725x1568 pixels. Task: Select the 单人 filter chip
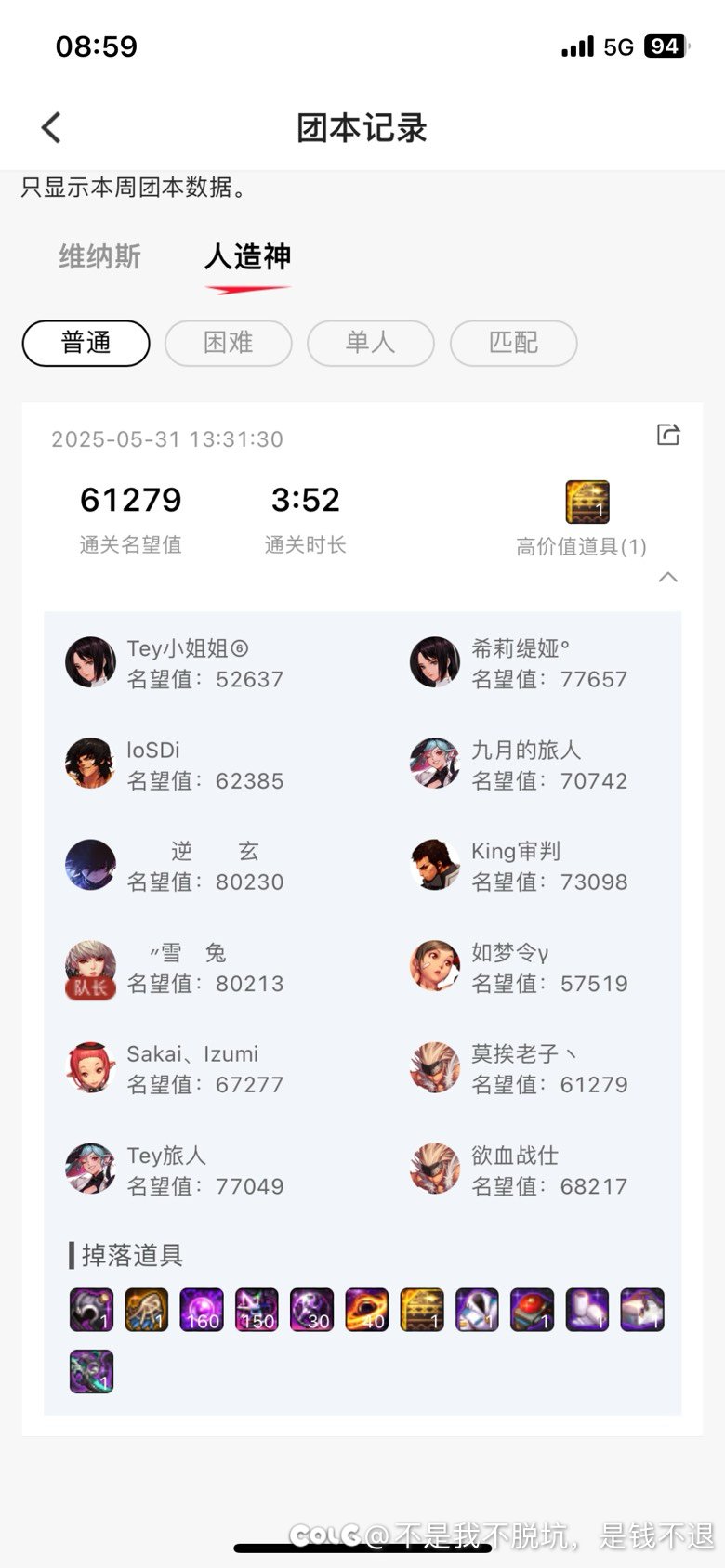coord(371,343)
